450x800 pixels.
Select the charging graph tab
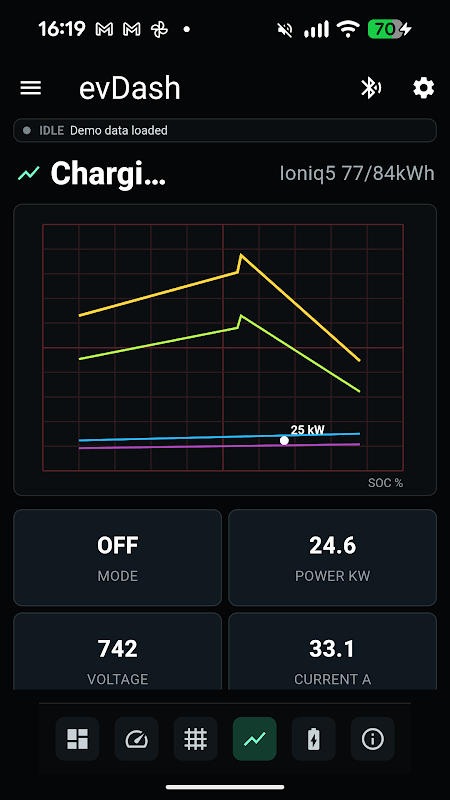(255, 739)
